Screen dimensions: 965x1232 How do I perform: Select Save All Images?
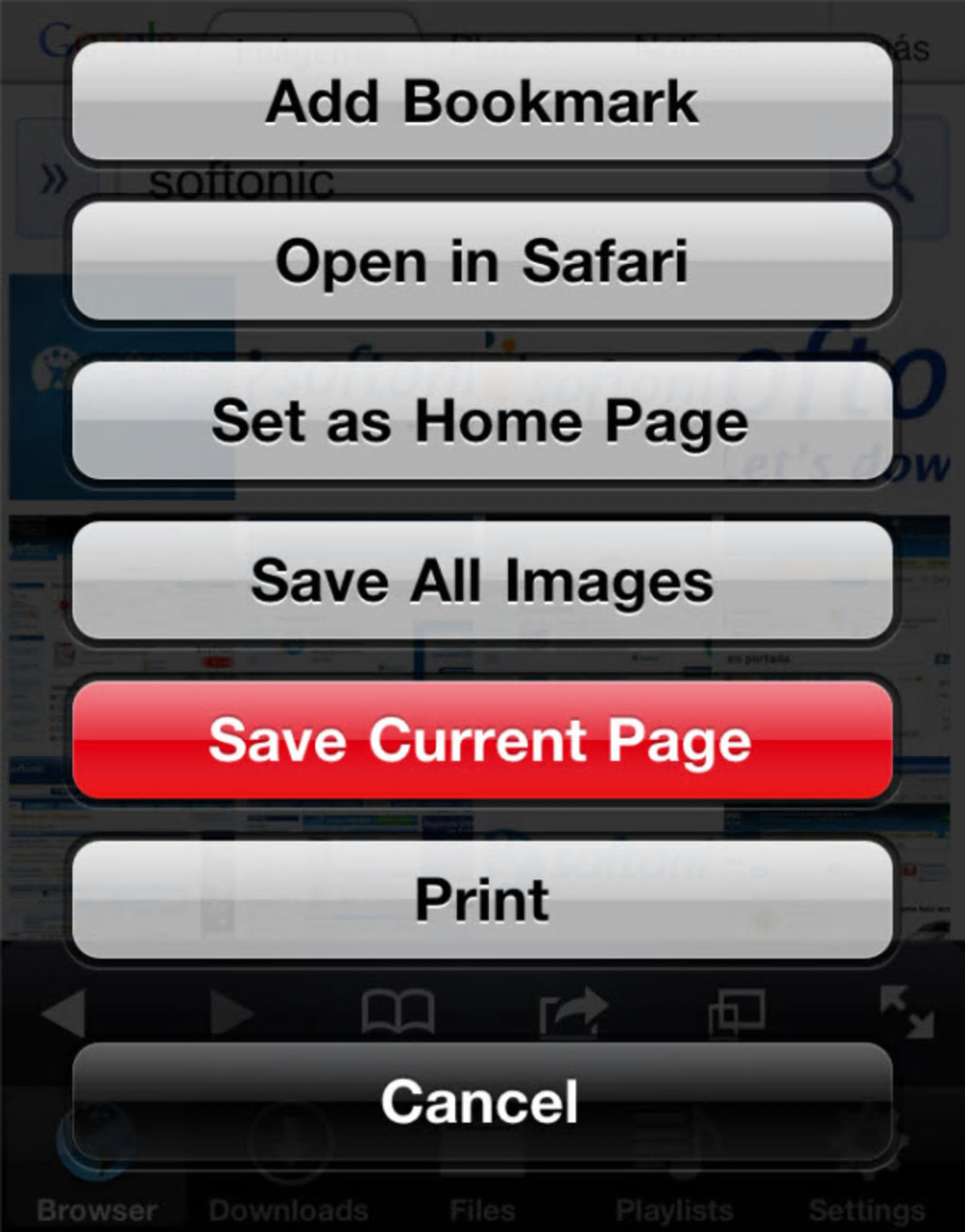(482, 581)
